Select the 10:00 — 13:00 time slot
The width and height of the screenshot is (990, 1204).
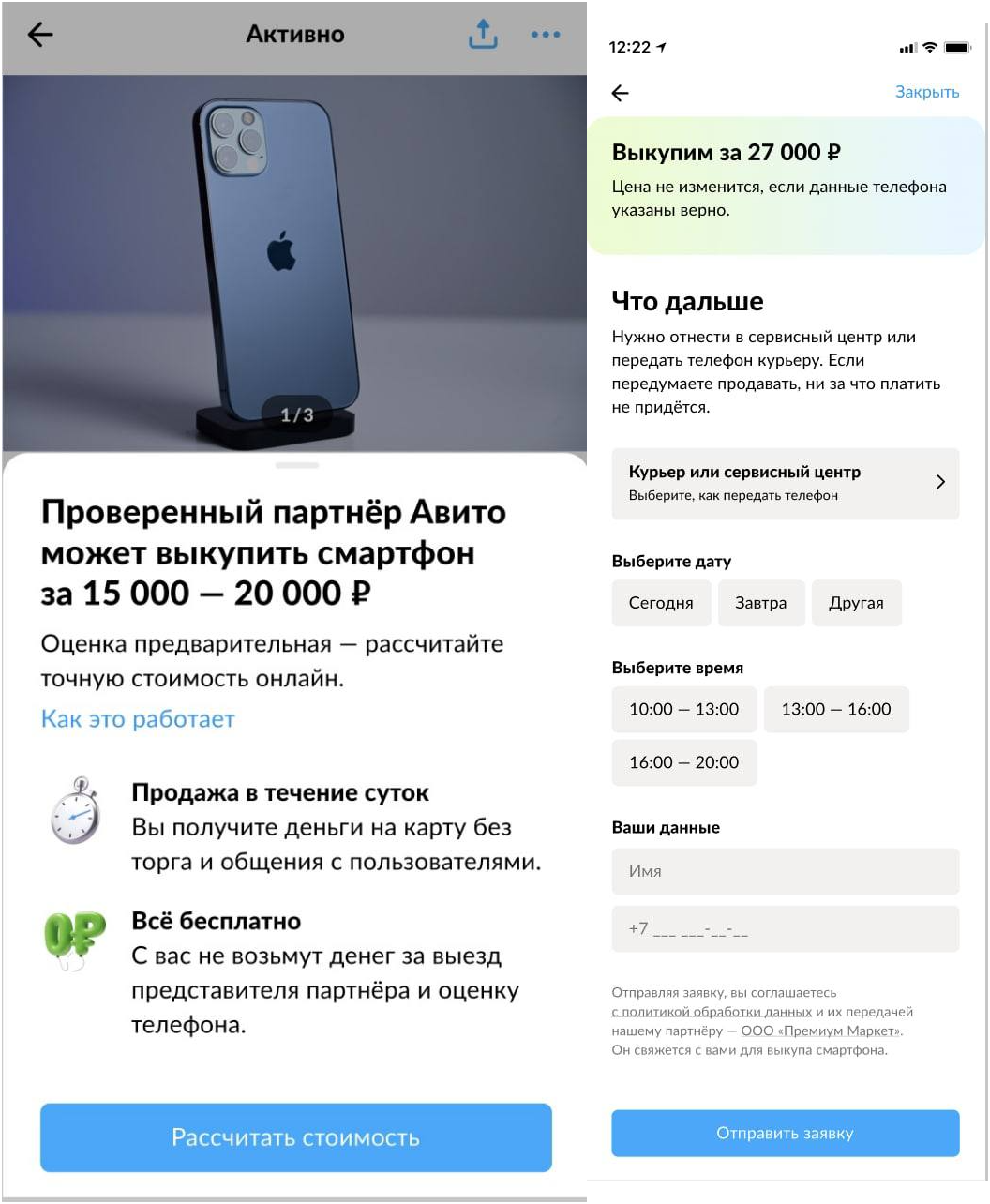(x=683, y=710)
